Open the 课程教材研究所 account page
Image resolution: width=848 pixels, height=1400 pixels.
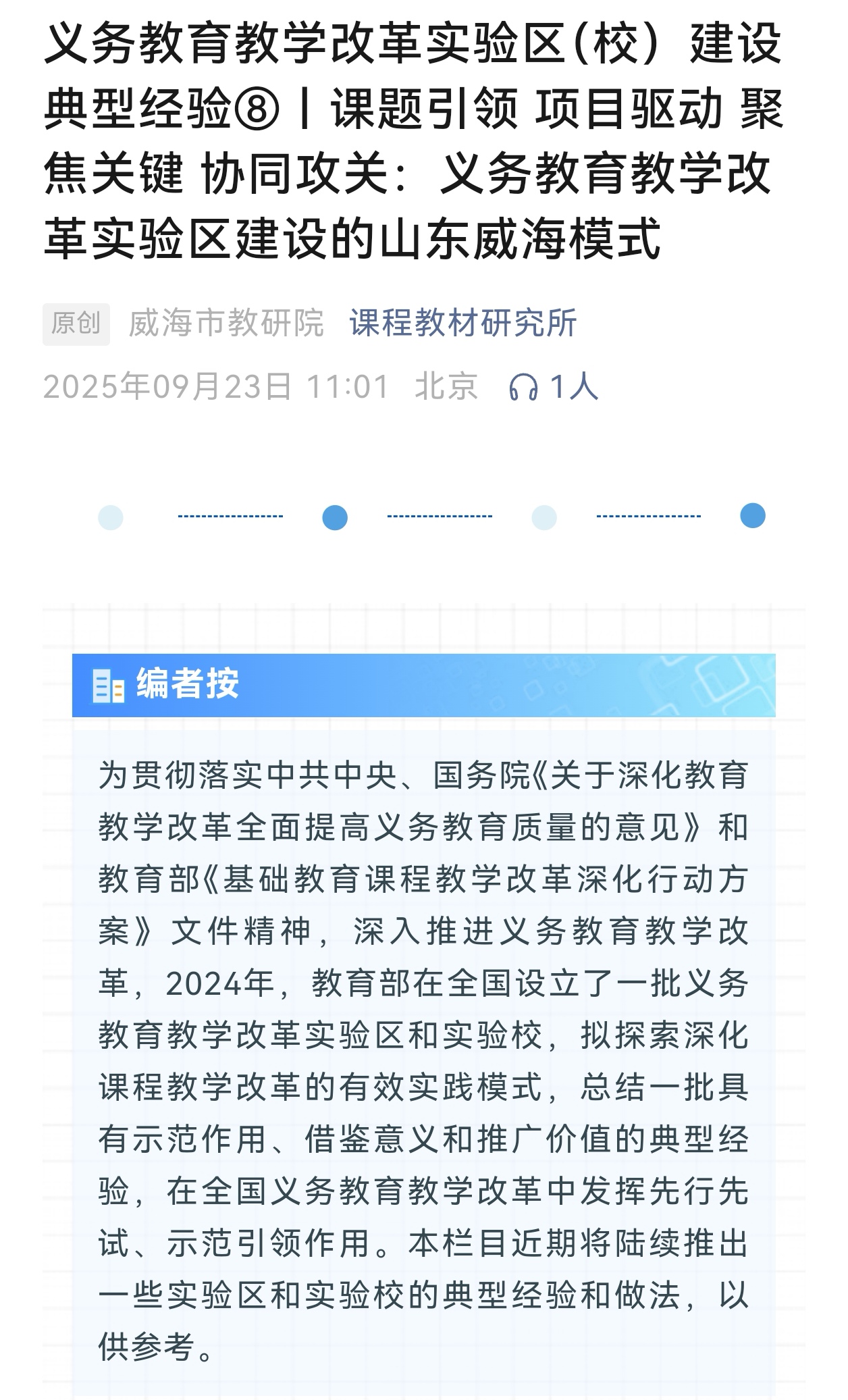click(462, 323)
